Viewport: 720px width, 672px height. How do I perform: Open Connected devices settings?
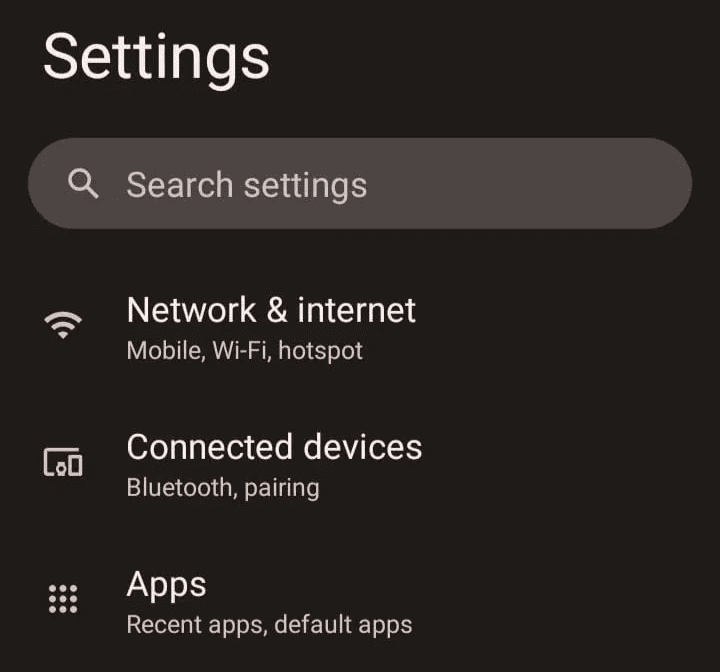pyautogui.click(x=274, y=464)
